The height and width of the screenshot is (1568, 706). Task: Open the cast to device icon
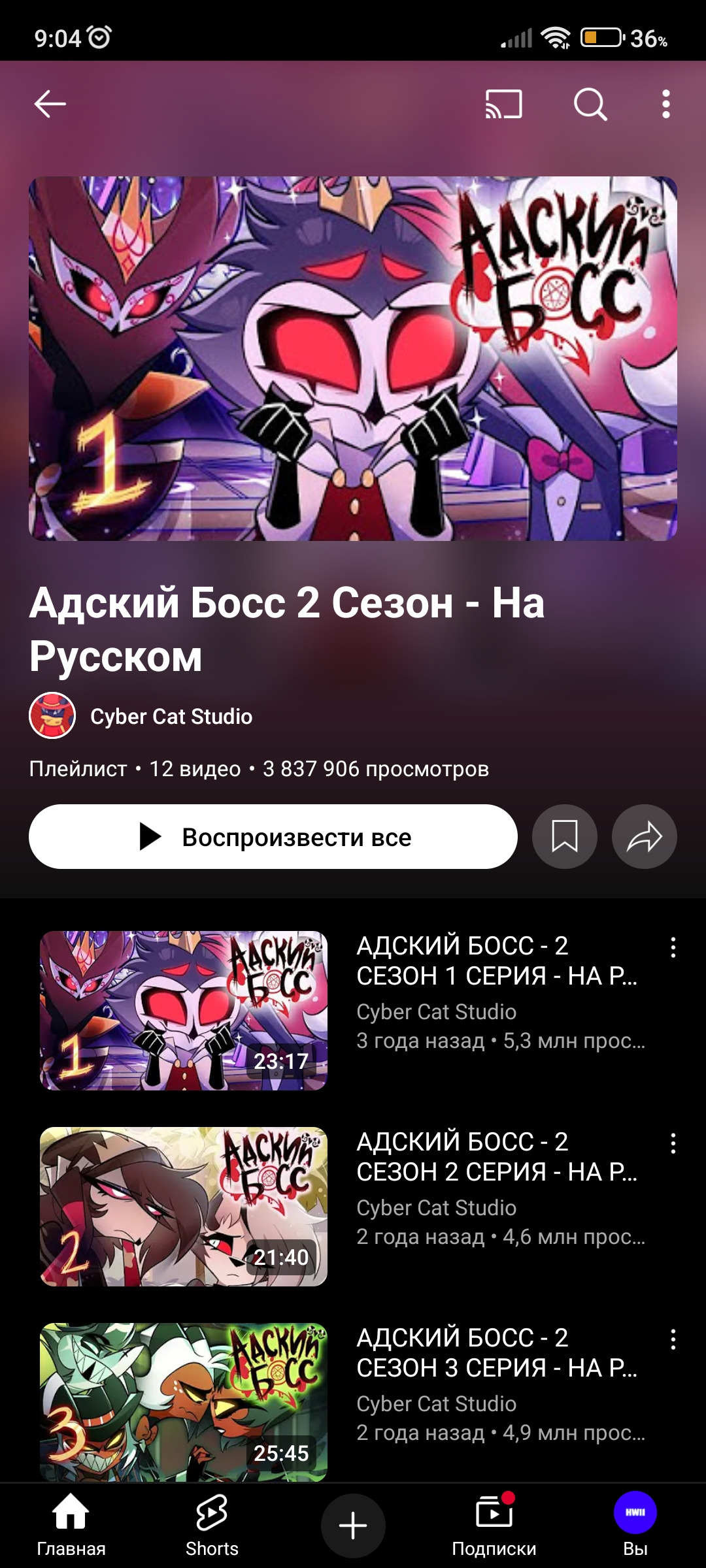[x=503, y=104]
